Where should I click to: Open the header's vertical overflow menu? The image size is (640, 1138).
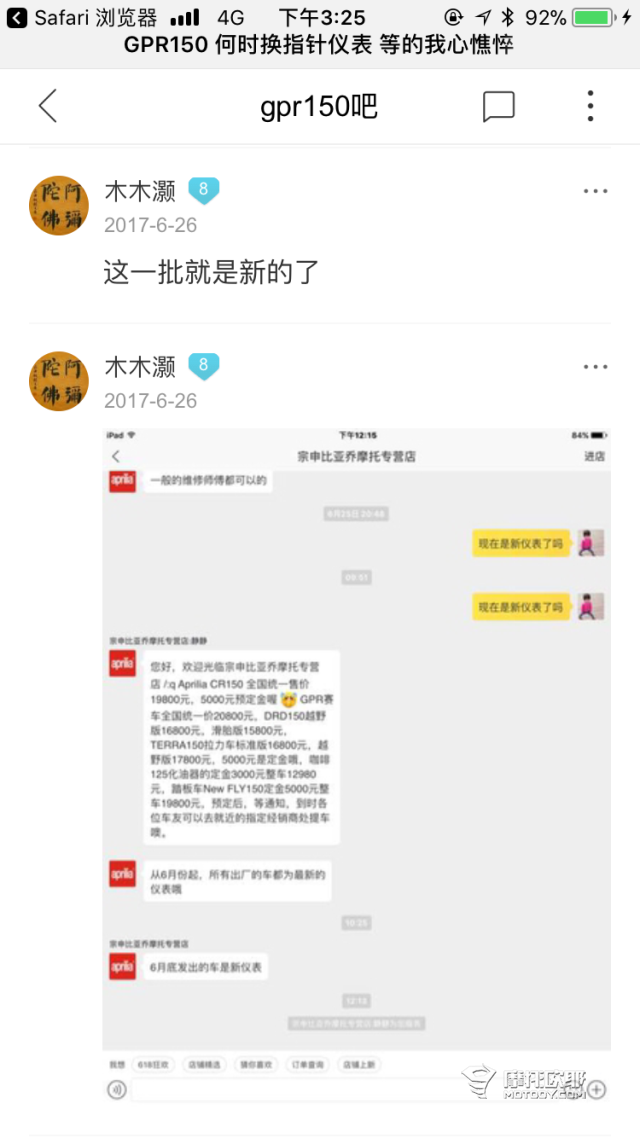click(590, 106)
